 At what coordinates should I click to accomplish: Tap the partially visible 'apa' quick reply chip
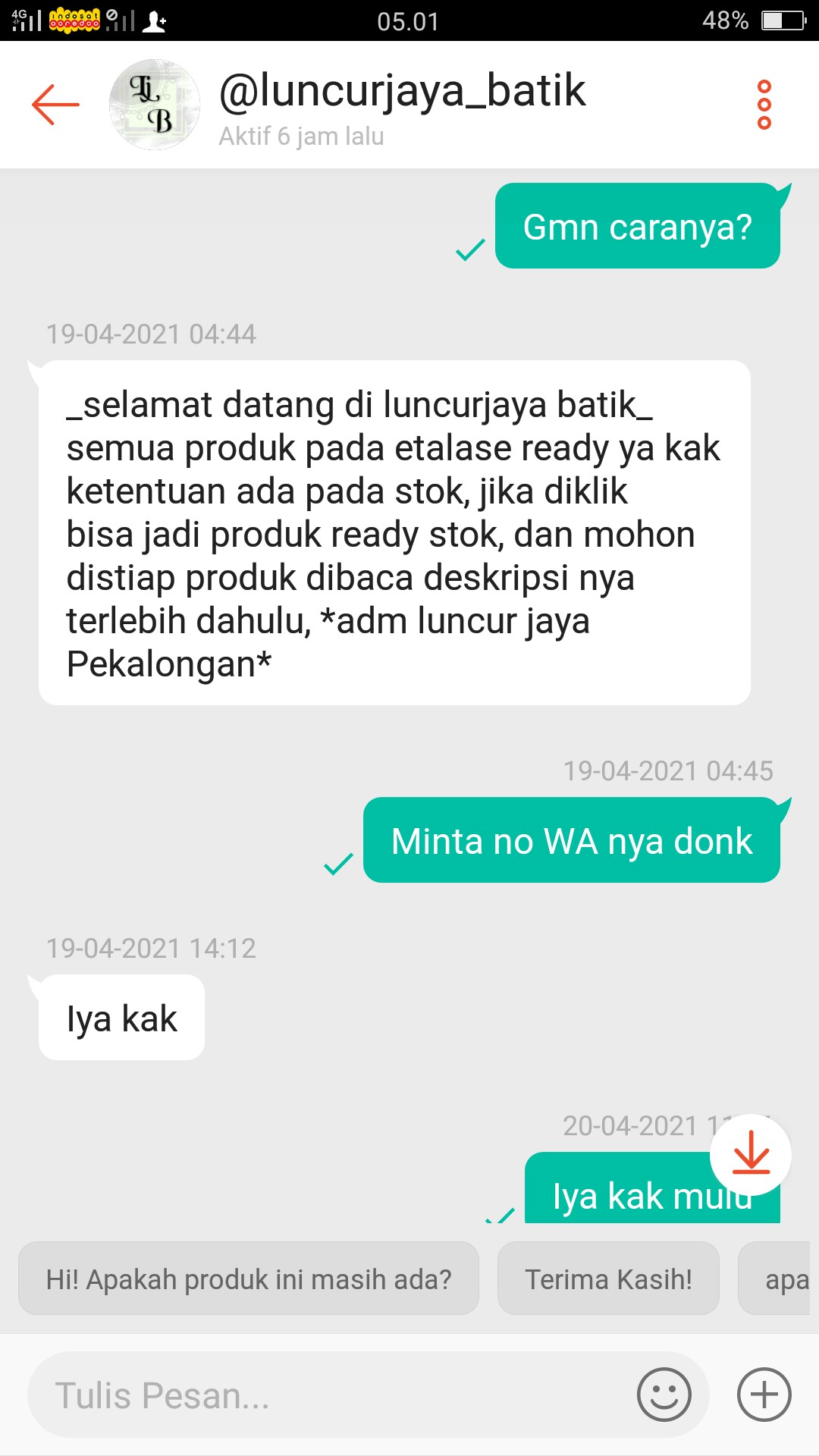(x=789, y=1279)
